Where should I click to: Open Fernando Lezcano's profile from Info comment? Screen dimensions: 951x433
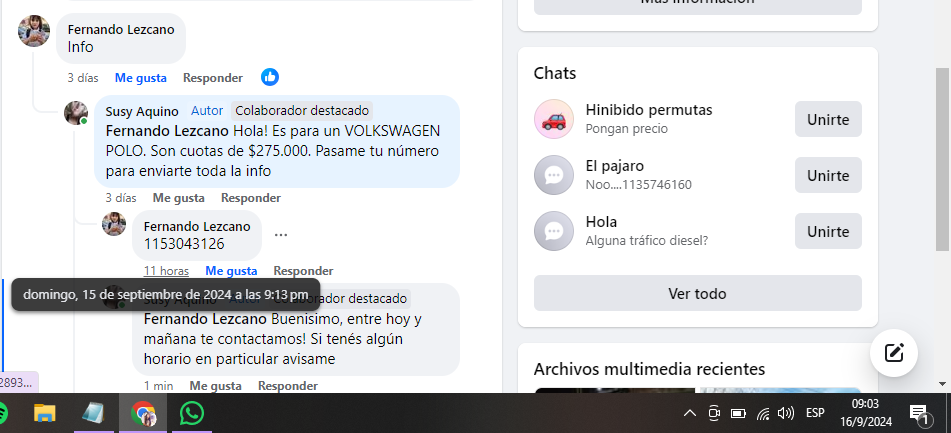120,29
